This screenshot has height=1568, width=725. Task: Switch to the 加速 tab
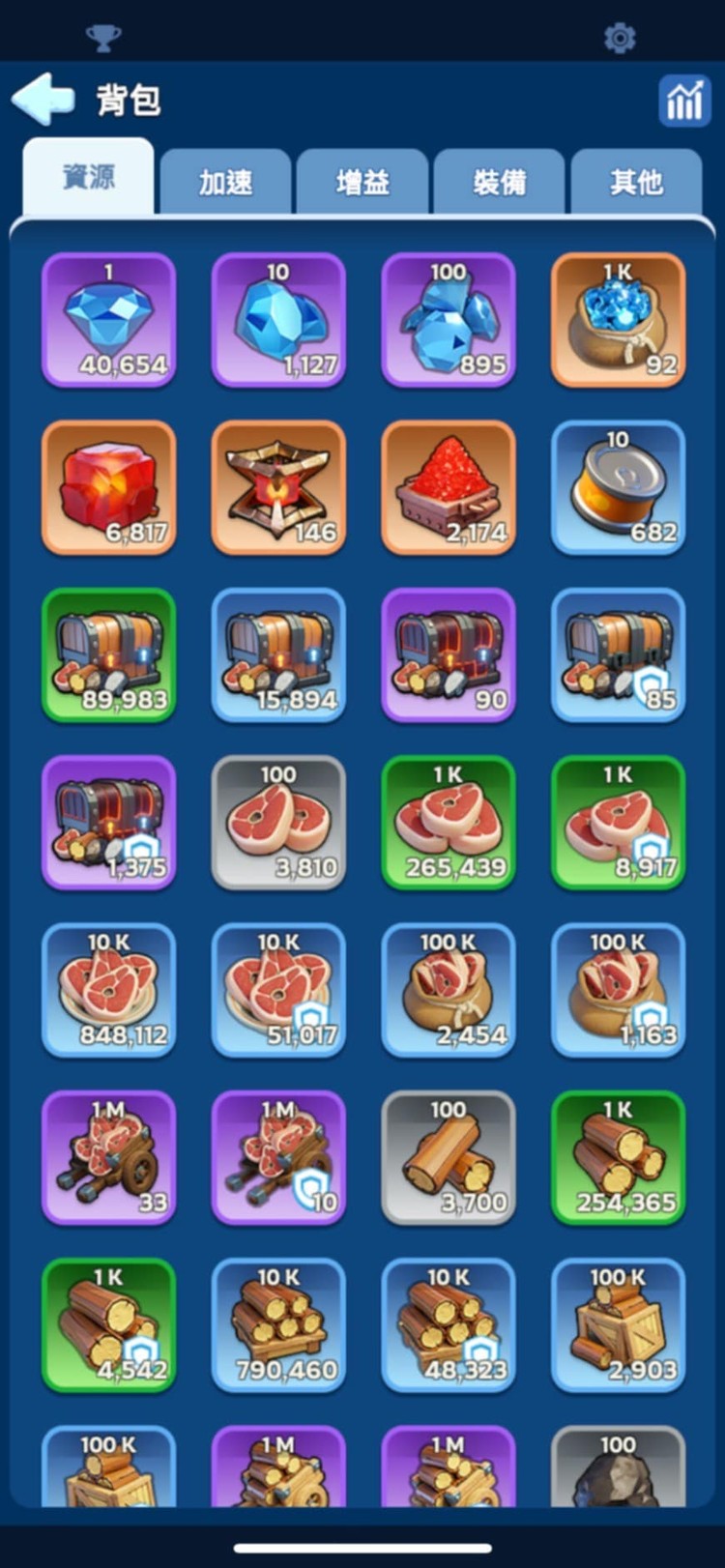[x=225, y=182]
